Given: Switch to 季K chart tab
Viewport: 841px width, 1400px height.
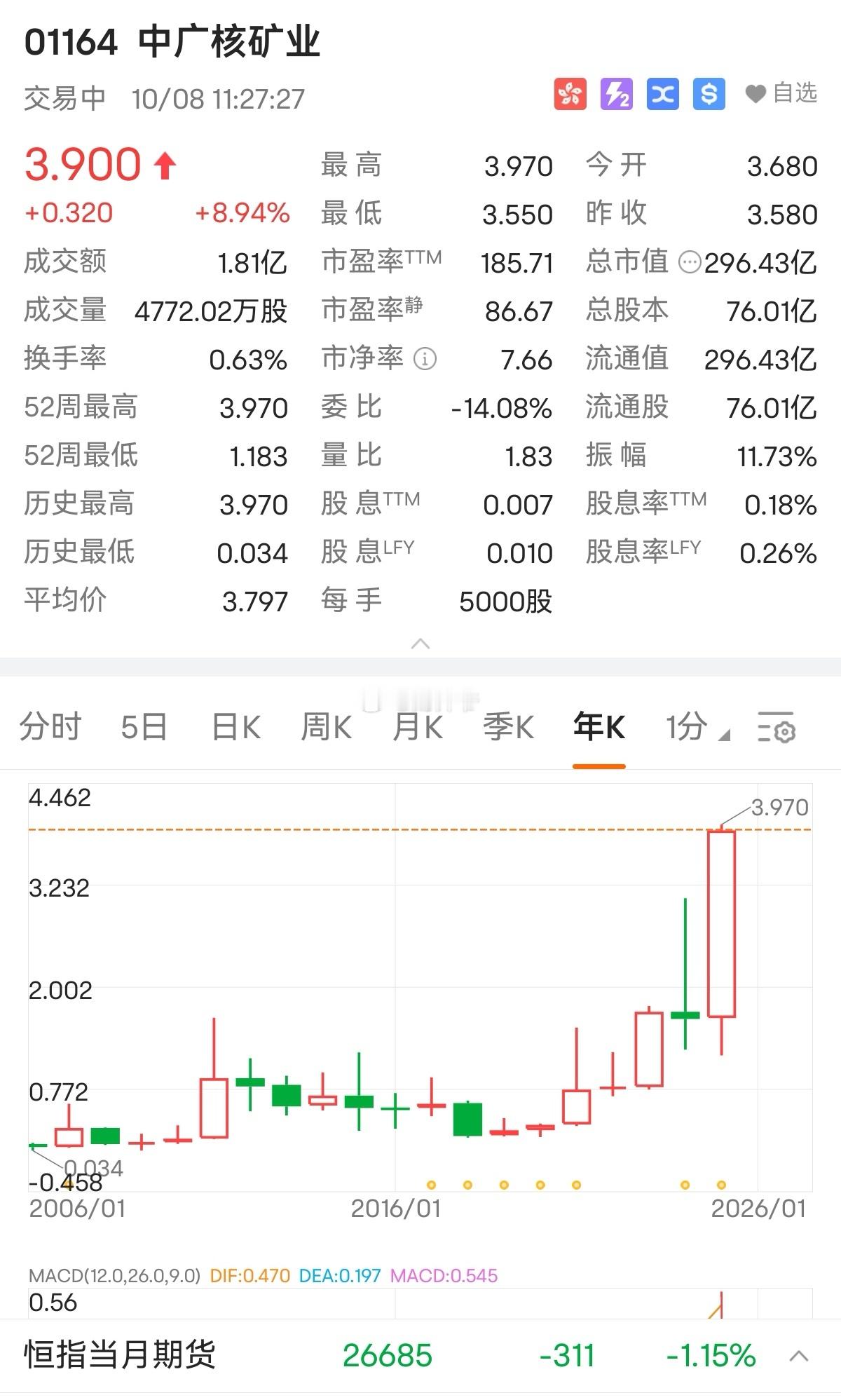Looking at the screenshot, I should pos(508,726).
